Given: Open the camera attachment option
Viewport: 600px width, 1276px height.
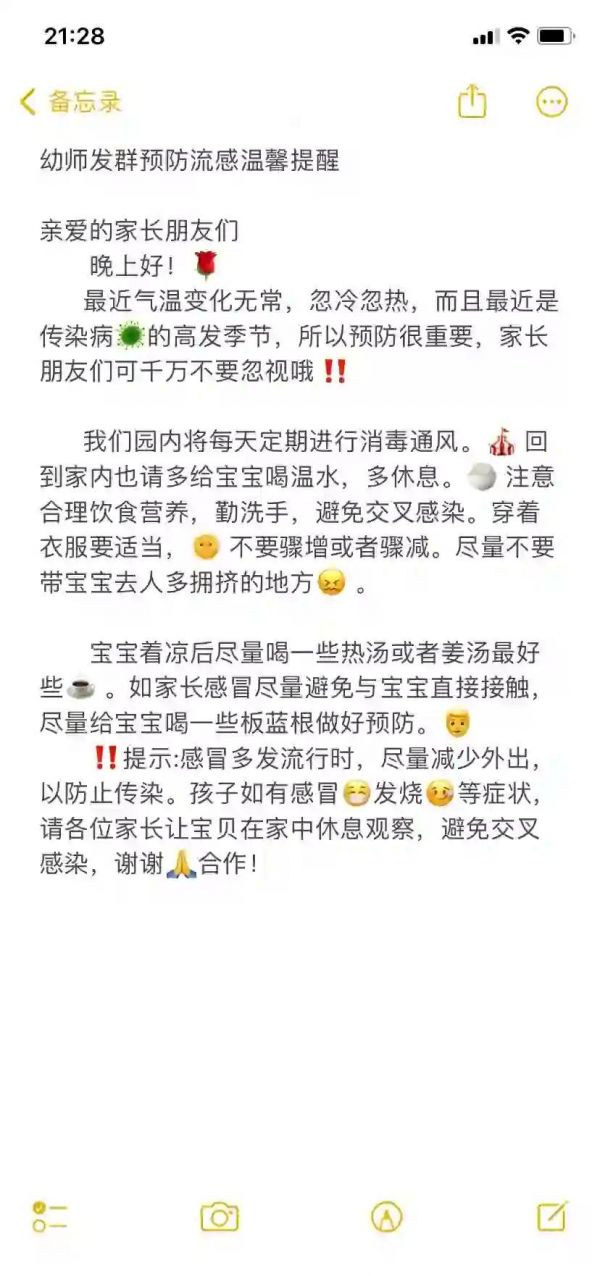Looking at the screenshot, I should pos(219,1217).
